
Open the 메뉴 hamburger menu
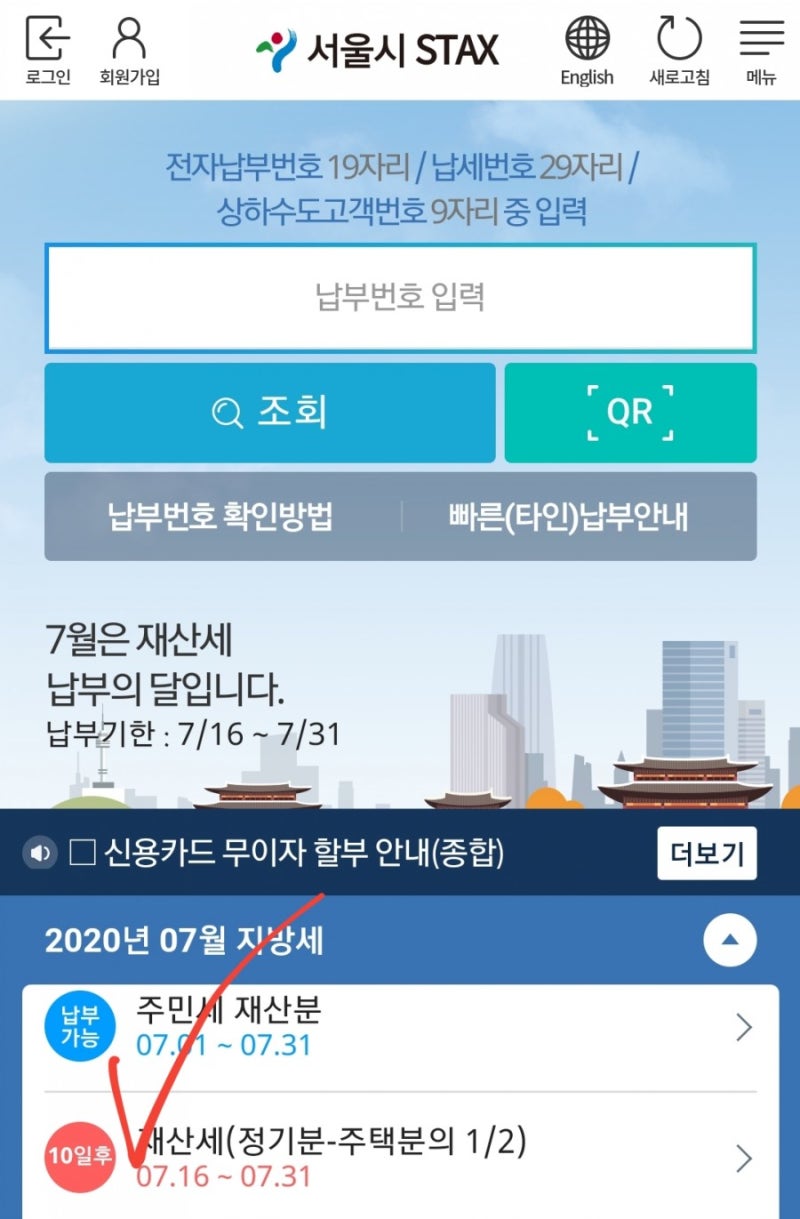[x=761, y=50]
